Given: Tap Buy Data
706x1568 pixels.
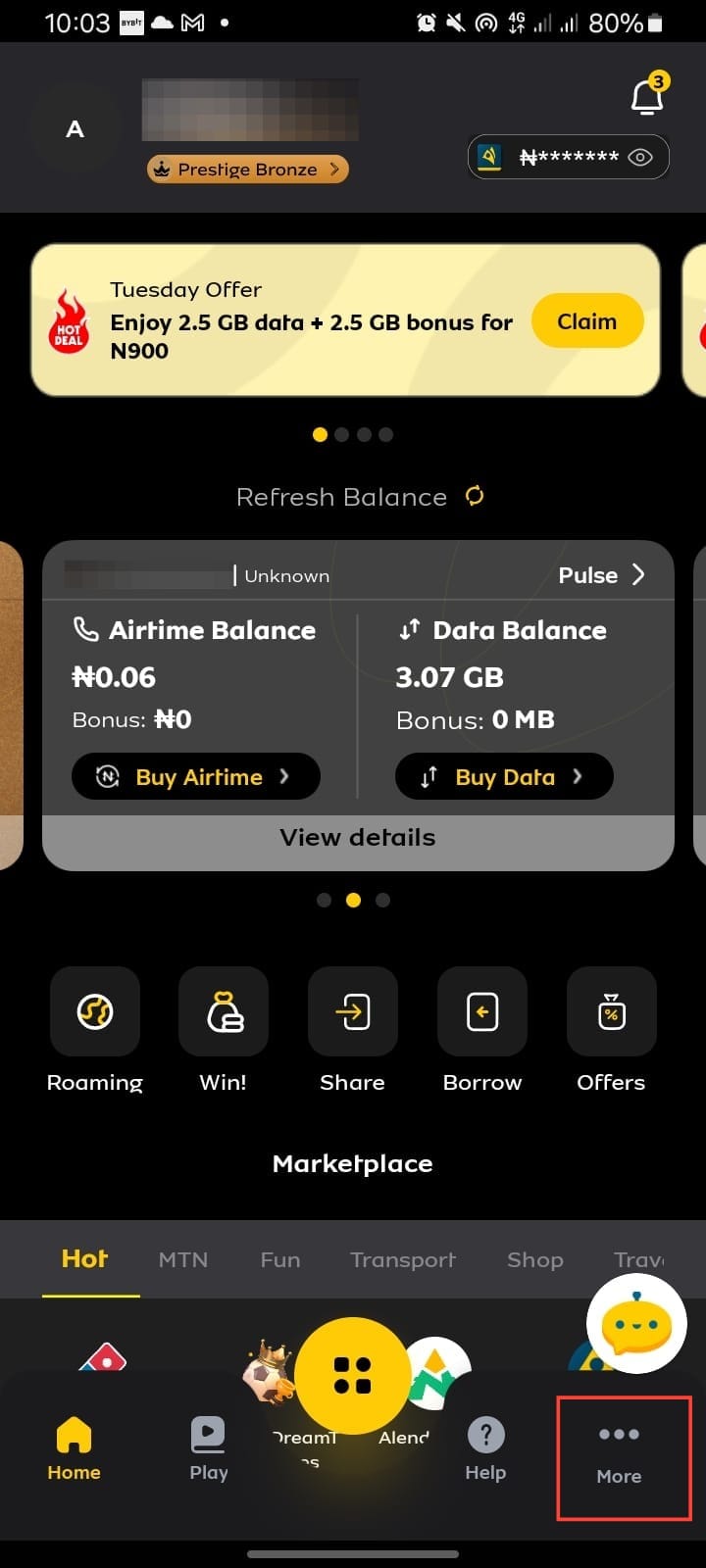Looking at the screenshot, I should [x=504, y=777].
